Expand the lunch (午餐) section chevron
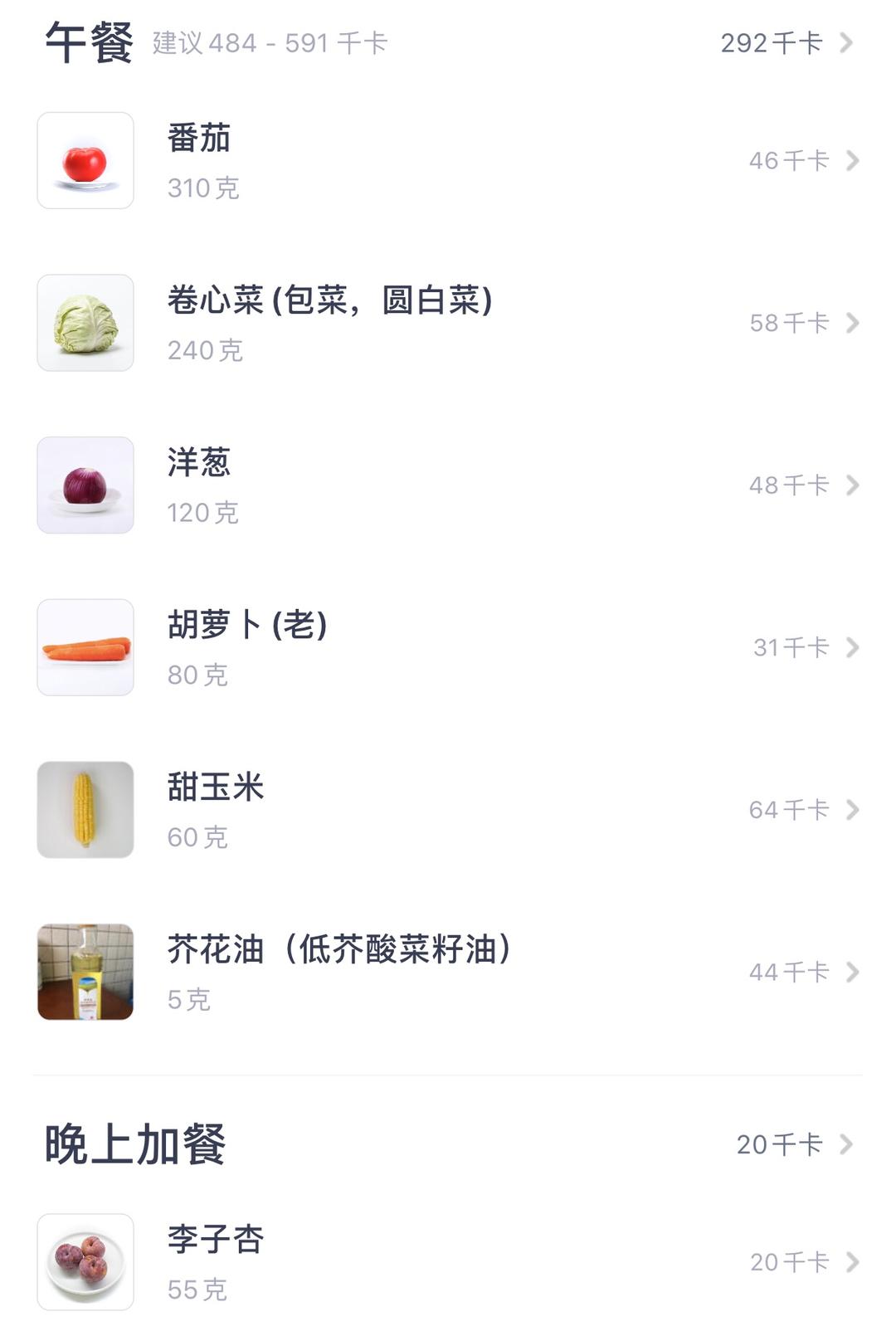The width and height of the screenshot is (896, 1331). 848,43
